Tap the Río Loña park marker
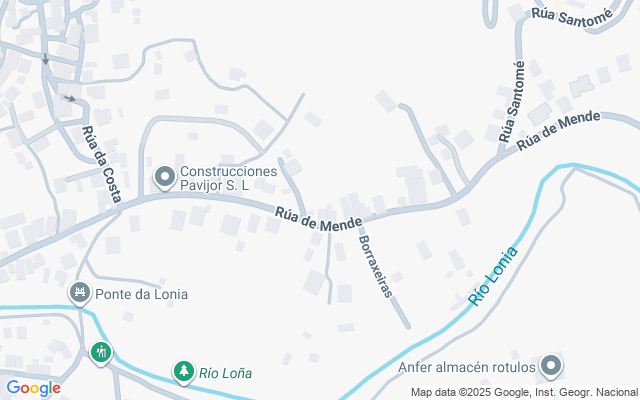This screenshot has width=640, height=400. [x=183, y=372]
